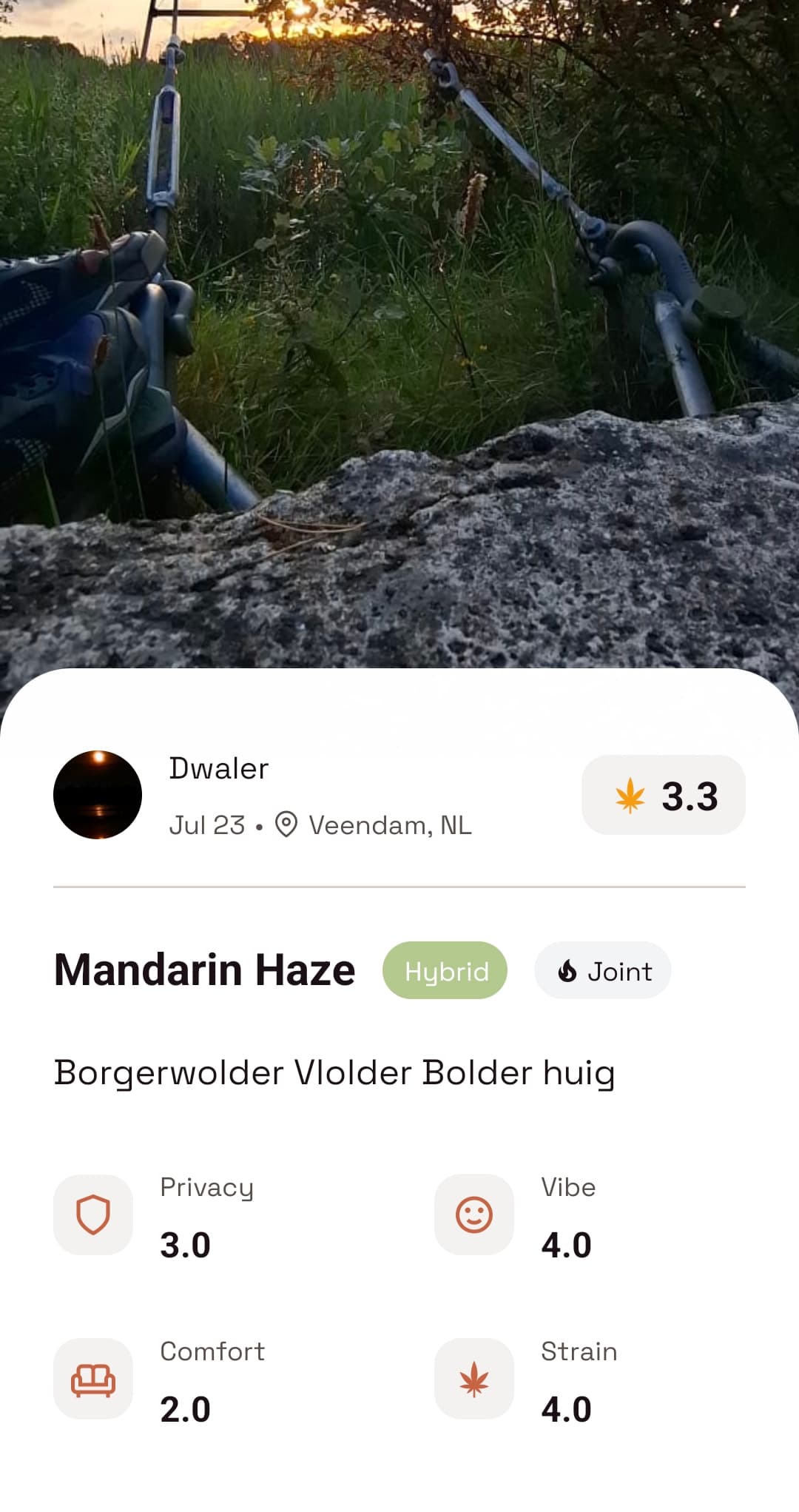The image size is (799, 1512).
Task: View the spot photo in full screen
Action: (399, 333)
